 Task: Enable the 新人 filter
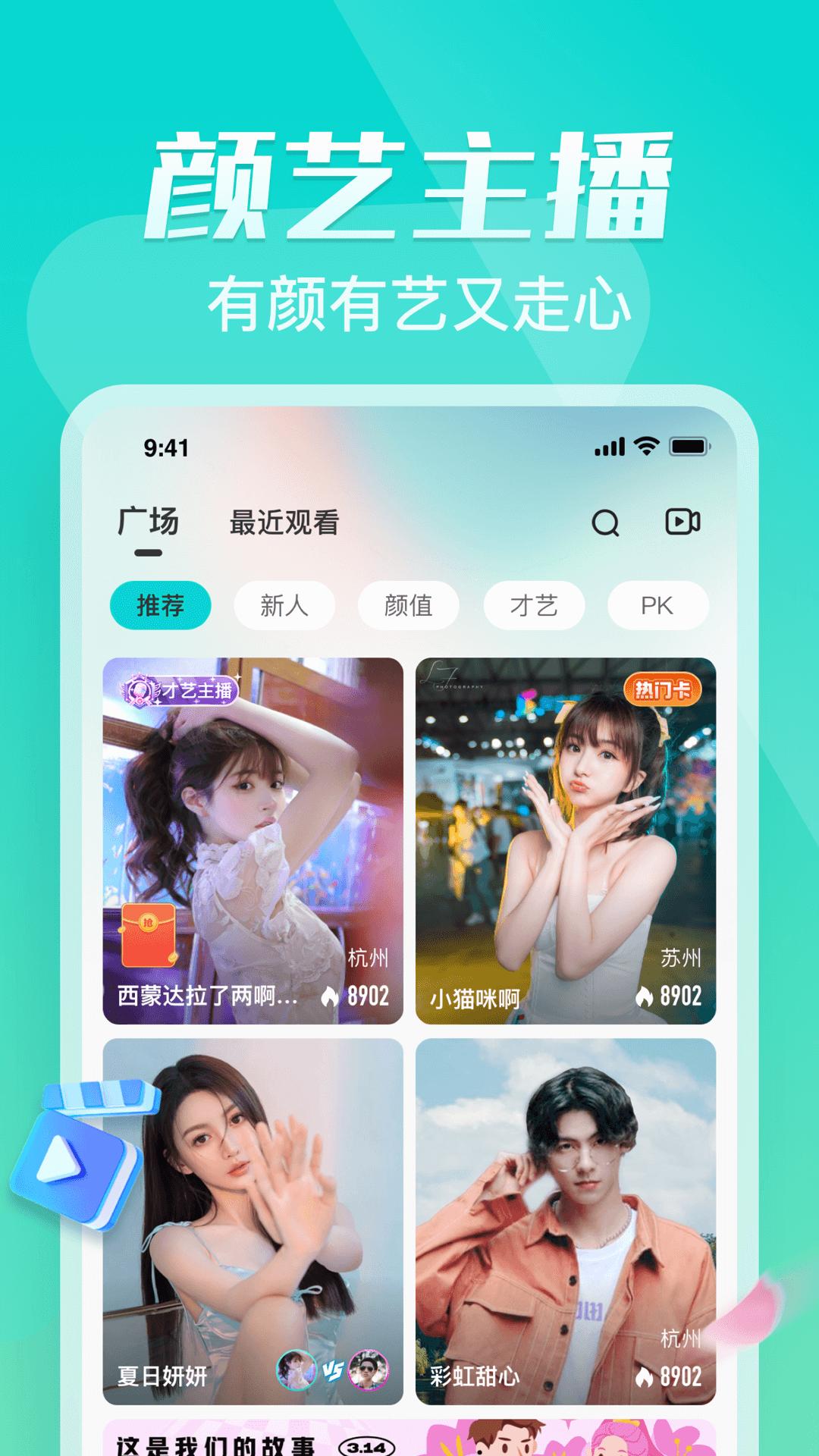click(x=284, y=604)
